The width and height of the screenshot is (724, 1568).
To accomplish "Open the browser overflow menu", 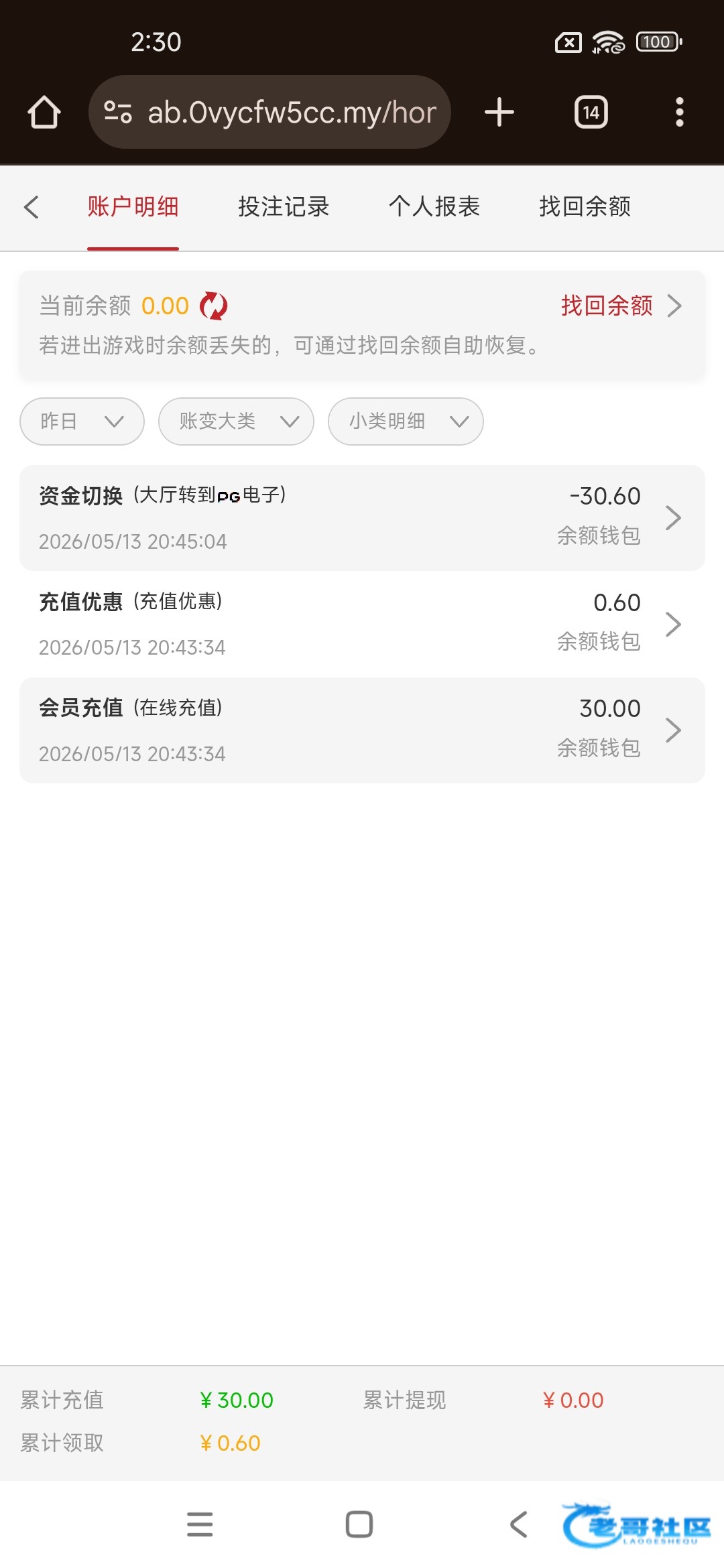I will click(680, 112).
